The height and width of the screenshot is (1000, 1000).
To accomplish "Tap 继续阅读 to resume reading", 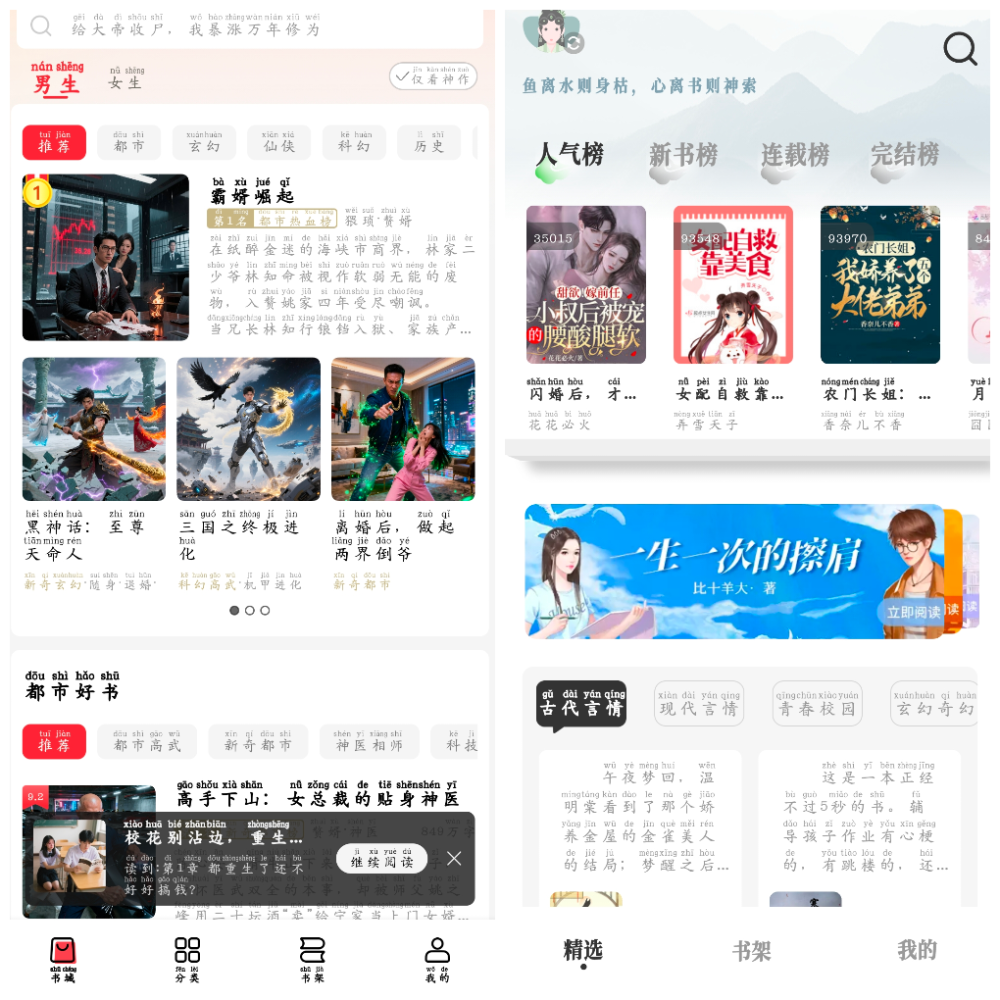I will tap(382, 859).
